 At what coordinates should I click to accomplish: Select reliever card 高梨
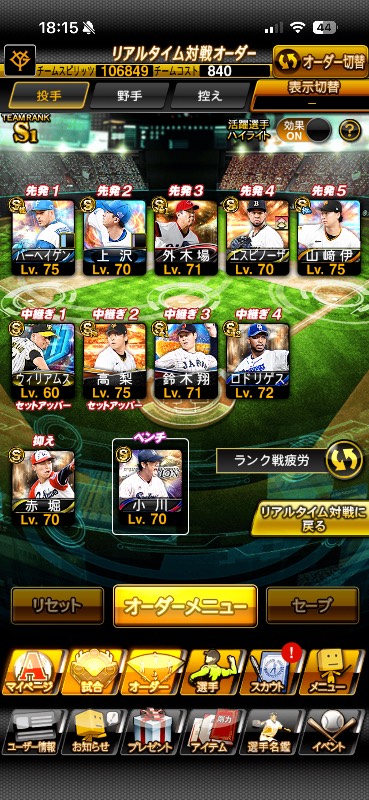point(114,361)
